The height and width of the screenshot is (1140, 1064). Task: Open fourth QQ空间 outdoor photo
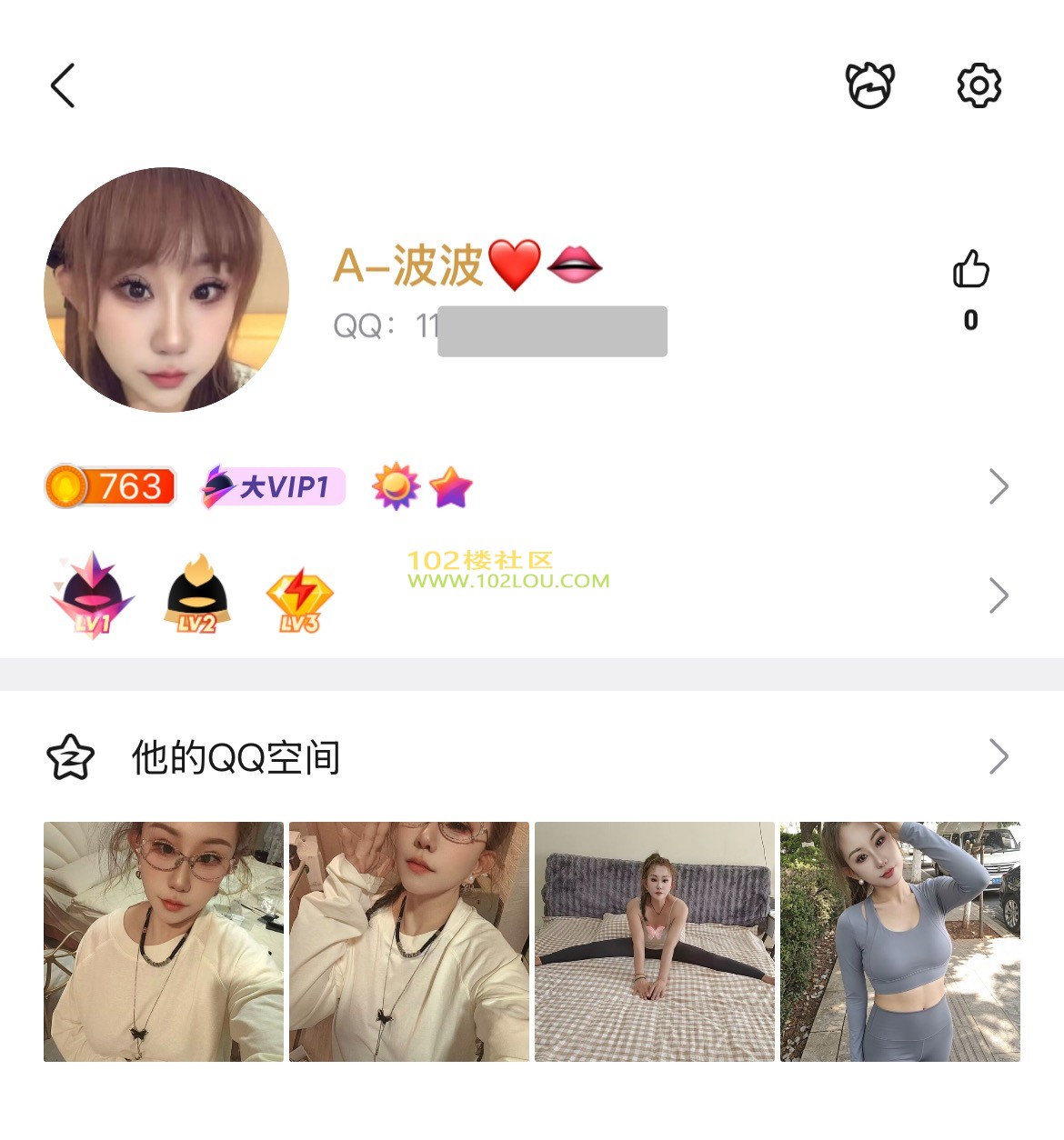coord(900,942)
